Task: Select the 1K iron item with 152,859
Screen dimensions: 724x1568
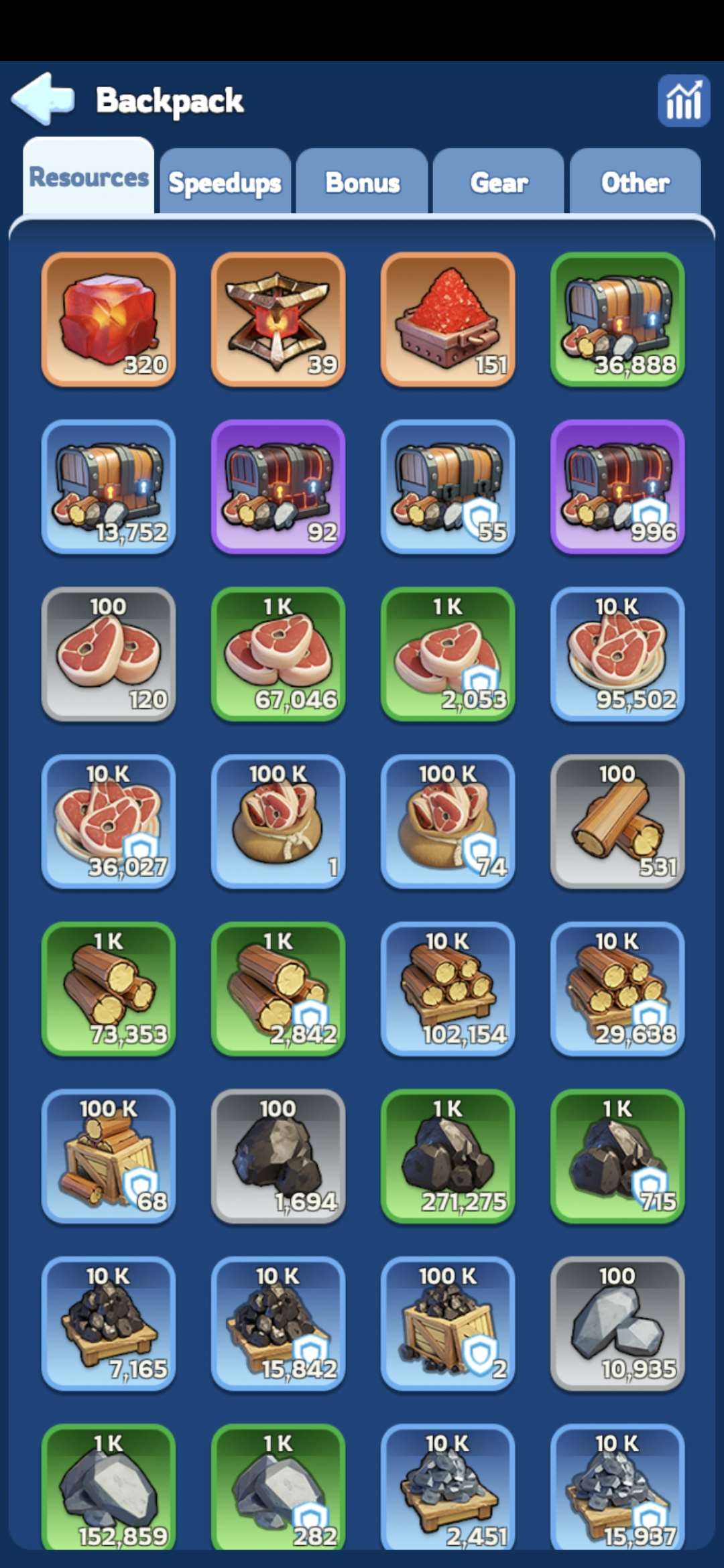Action: pos(109,1488)
